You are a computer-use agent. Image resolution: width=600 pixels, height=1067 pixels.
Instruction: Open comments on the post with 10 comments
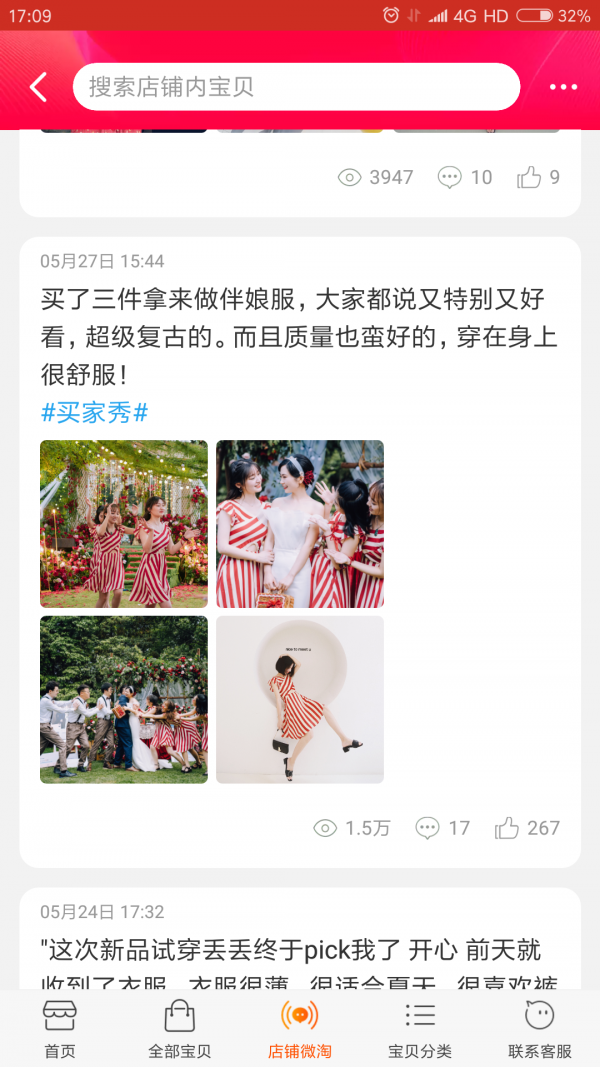click(465, 178)
